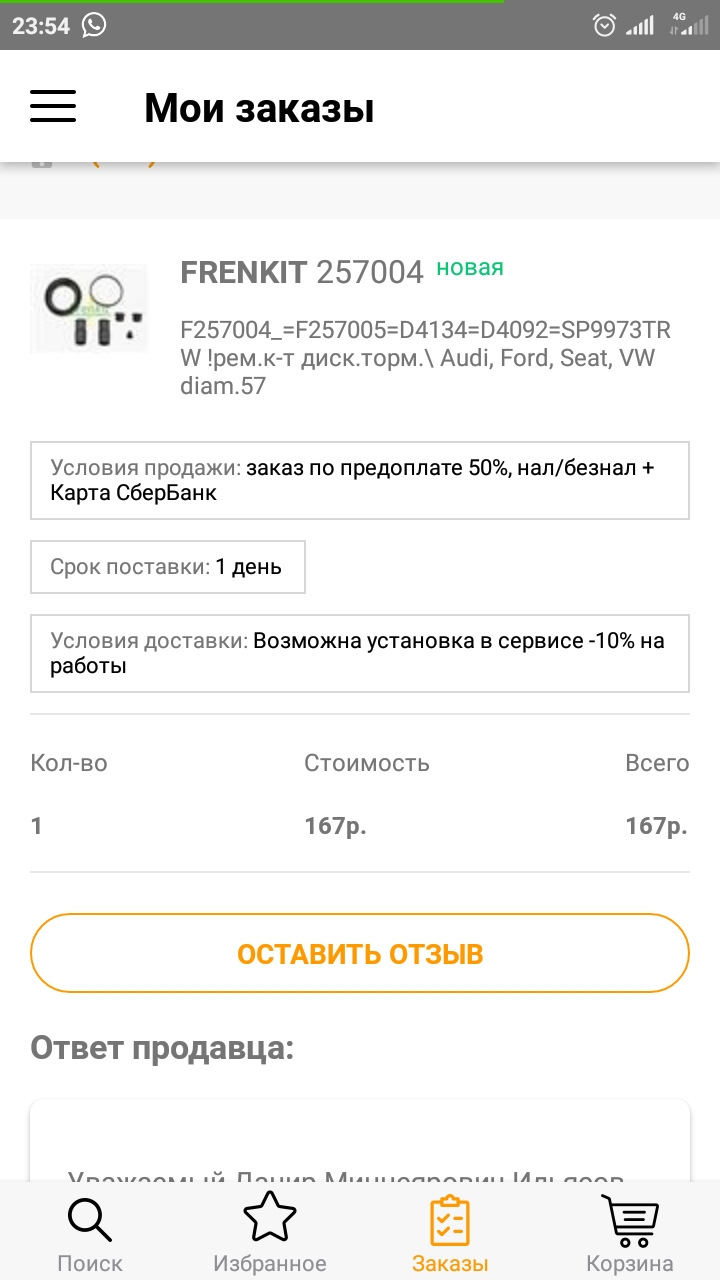Tap the Условия доставки info box

360,653
